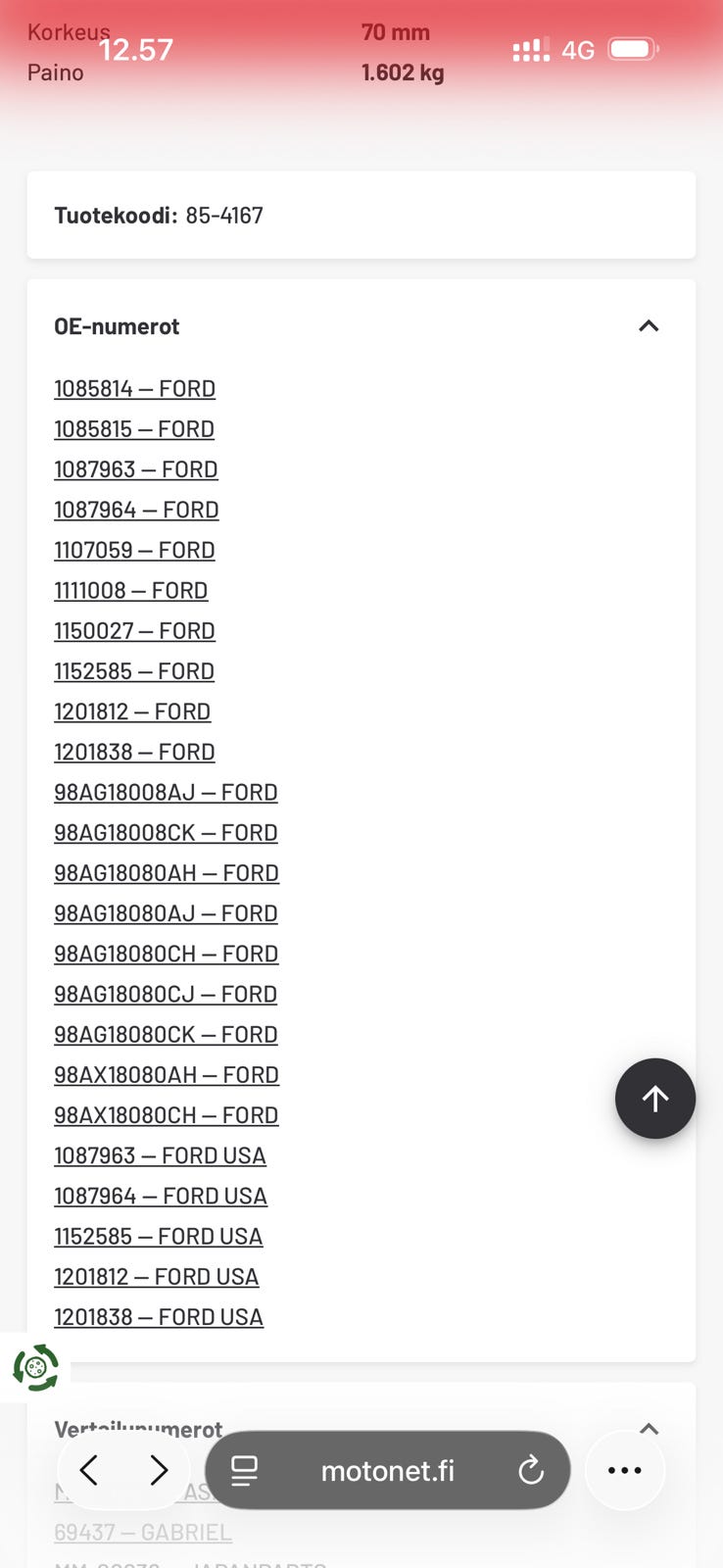Collapse the Vertailunumerot section

pos(649,1429)
